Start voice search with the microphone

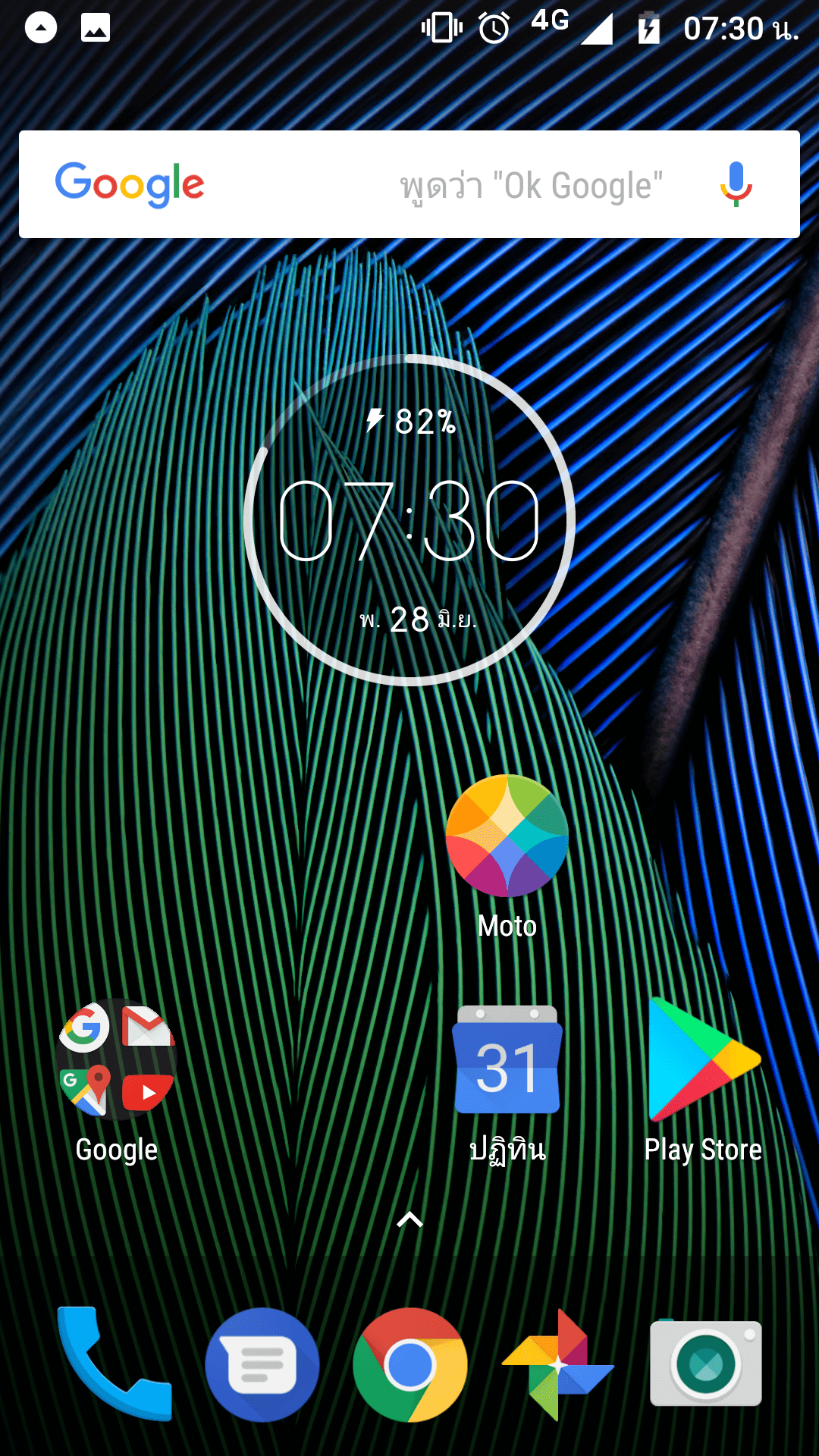(x=735, y=184)
